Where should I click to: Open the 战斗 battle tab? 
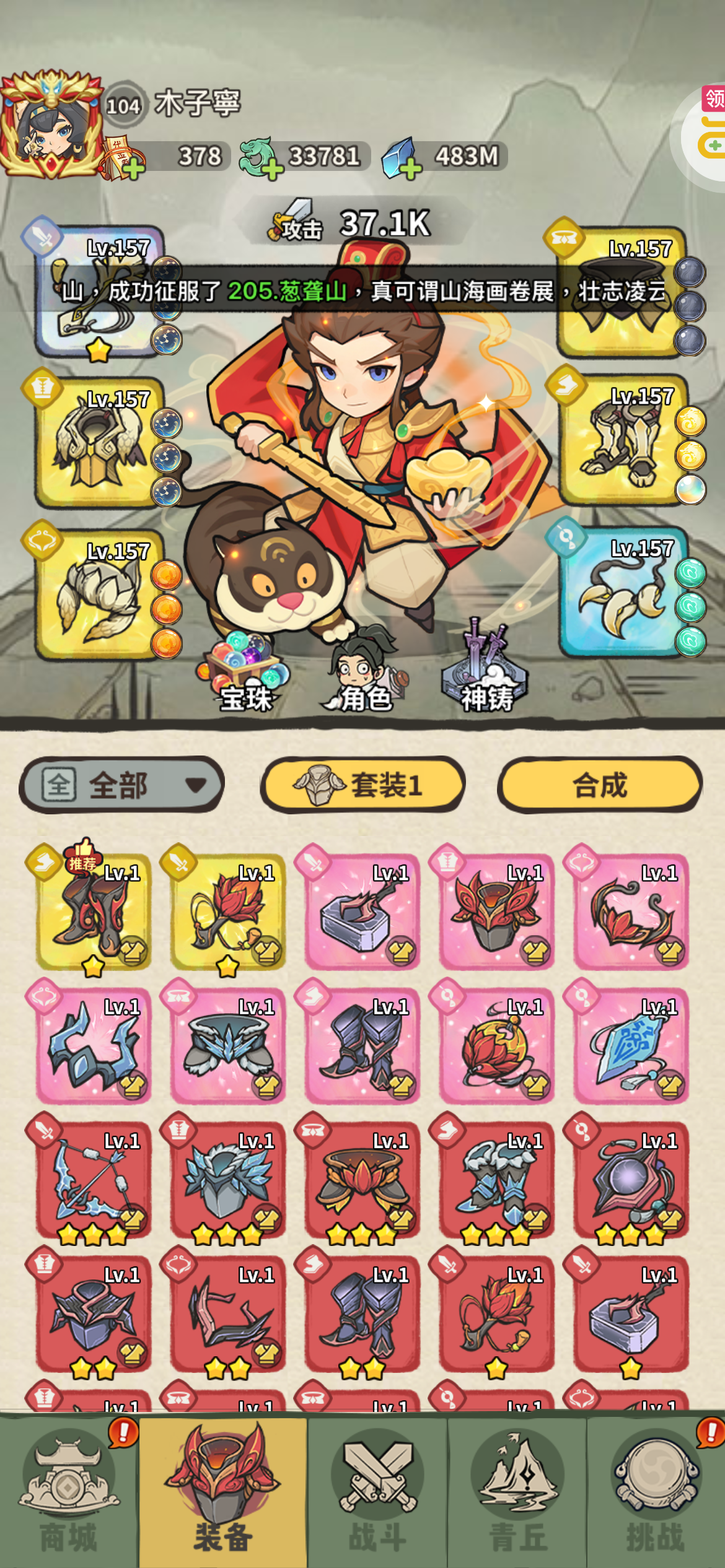[x=377, y=1492]
